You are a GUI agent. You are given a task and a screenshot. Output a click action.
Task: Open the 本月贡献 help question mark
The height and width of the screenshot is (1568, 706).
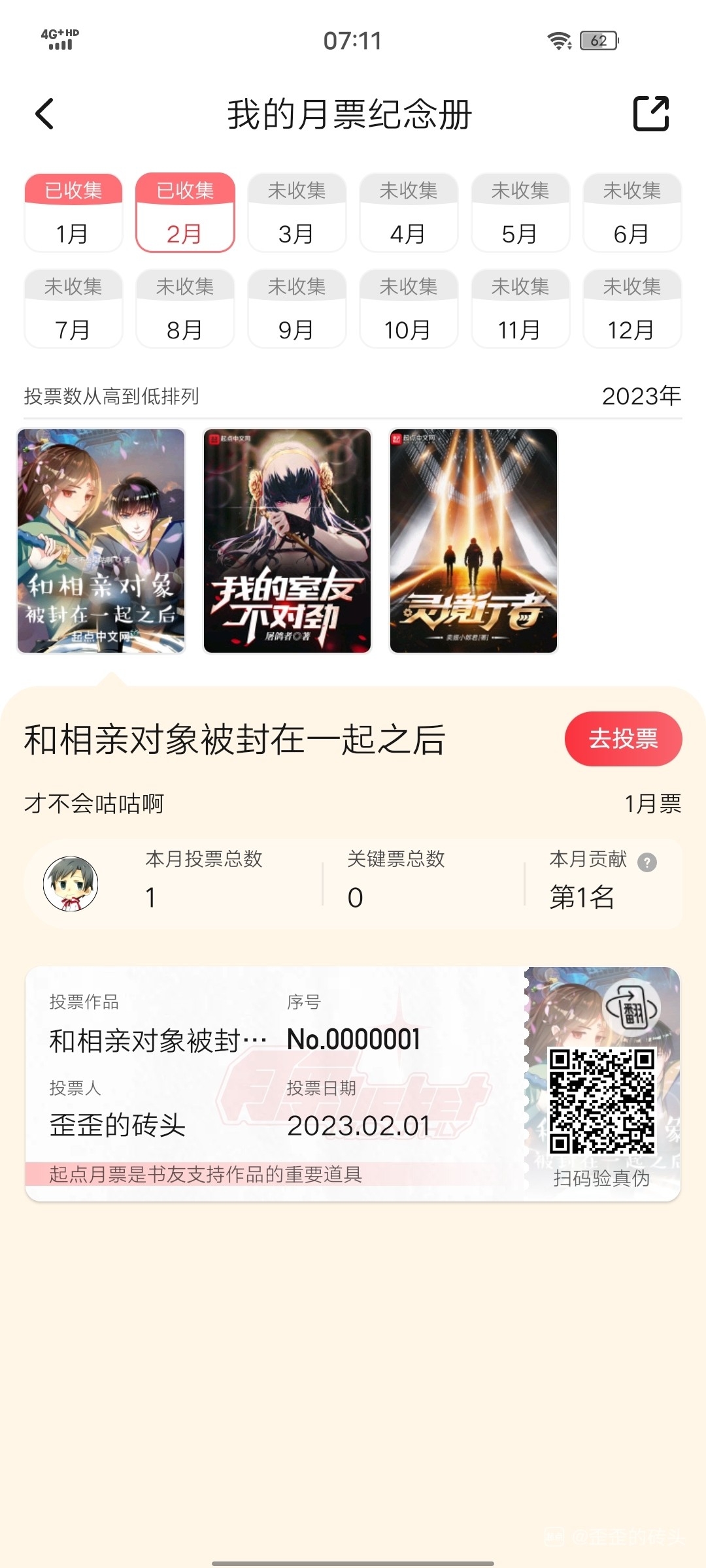click(647, 862)
